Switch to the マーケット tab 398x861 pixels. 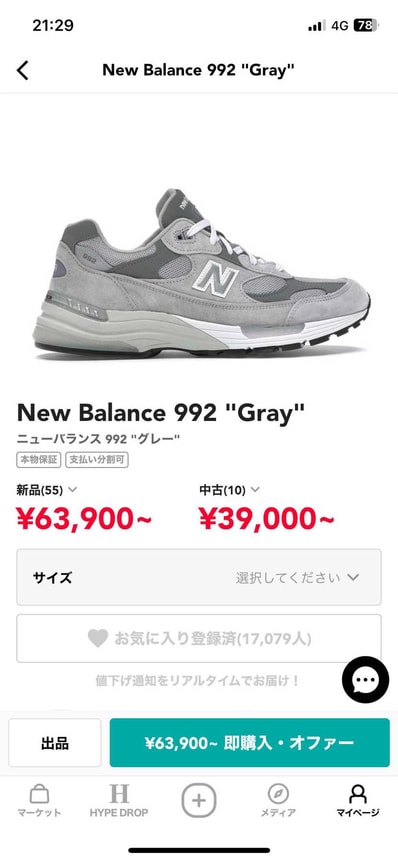pyautogui.click(x=39, y=801)
